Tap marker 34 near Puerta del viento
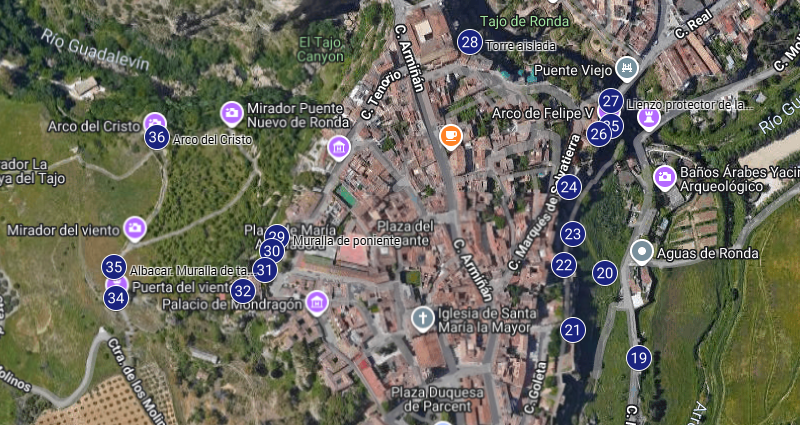Image resolution: width=800 pixels, height=425 pixels. [x=116, y=297]
